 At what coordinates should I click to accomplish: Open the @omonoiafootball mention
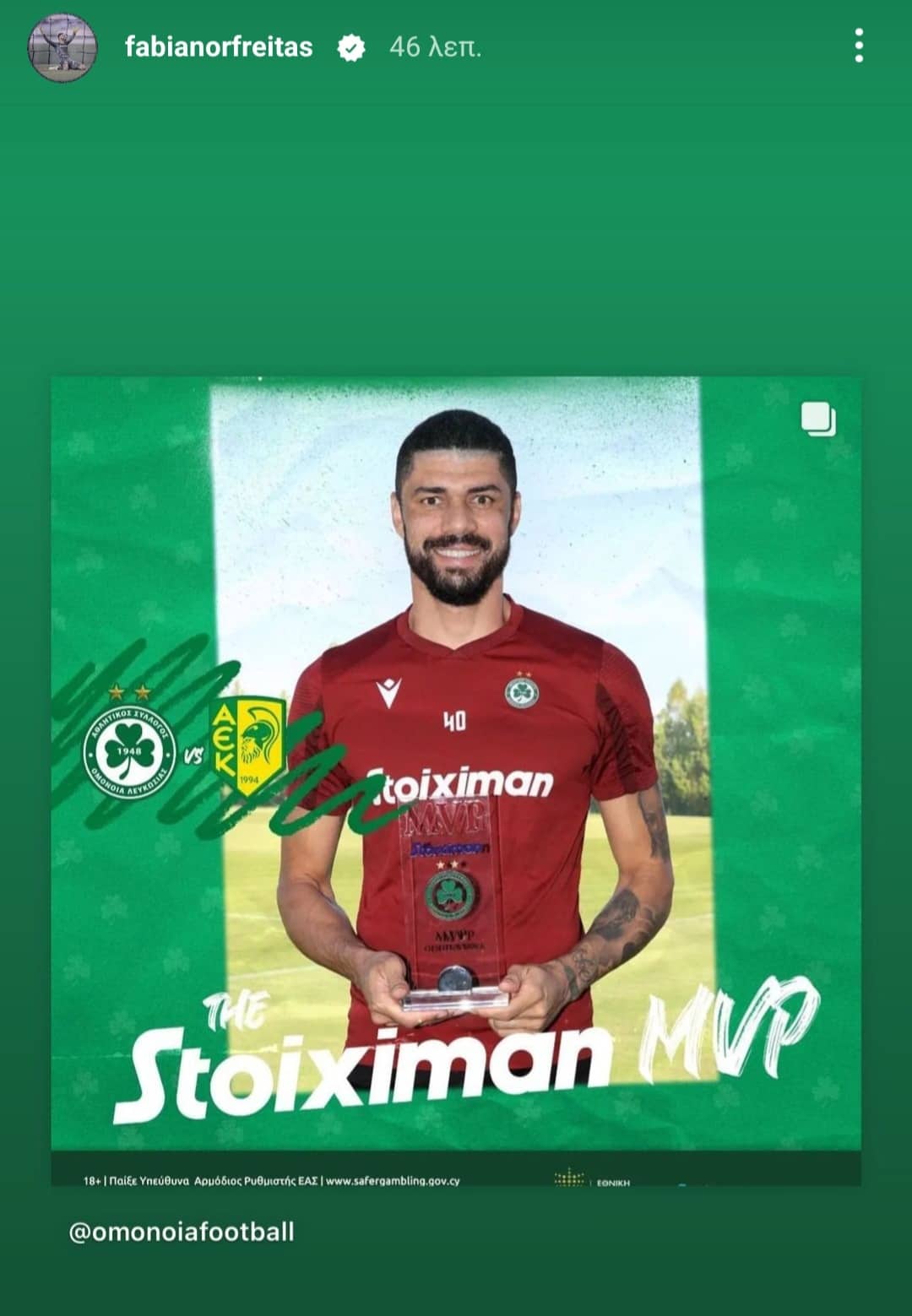(182, 1232)
